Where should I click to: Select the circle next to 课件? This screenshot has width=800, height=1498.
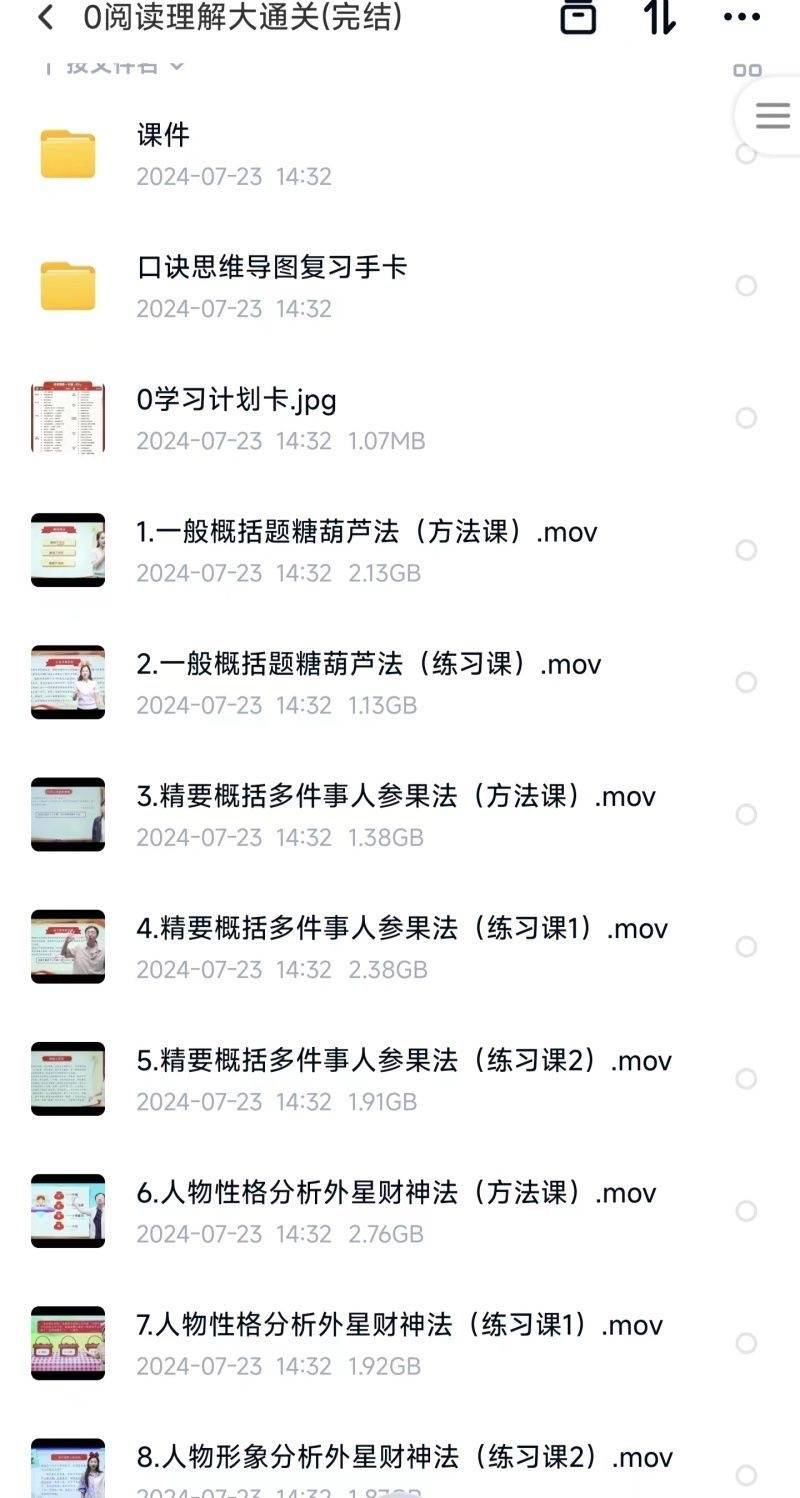click(x=744, y=155)
